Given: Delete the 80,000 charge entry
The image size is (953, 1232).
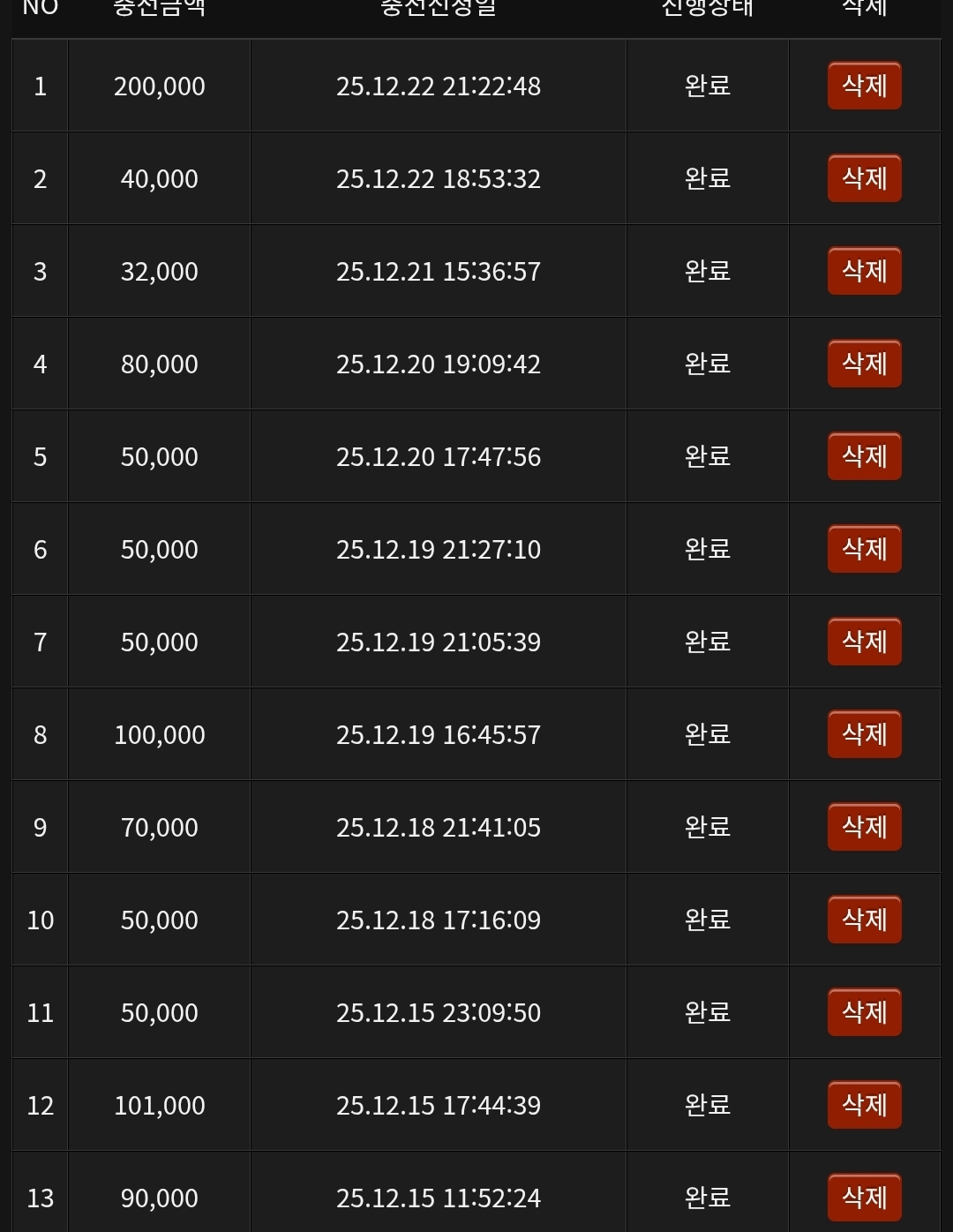Looking at the screenshot, I should pos(864,364).
